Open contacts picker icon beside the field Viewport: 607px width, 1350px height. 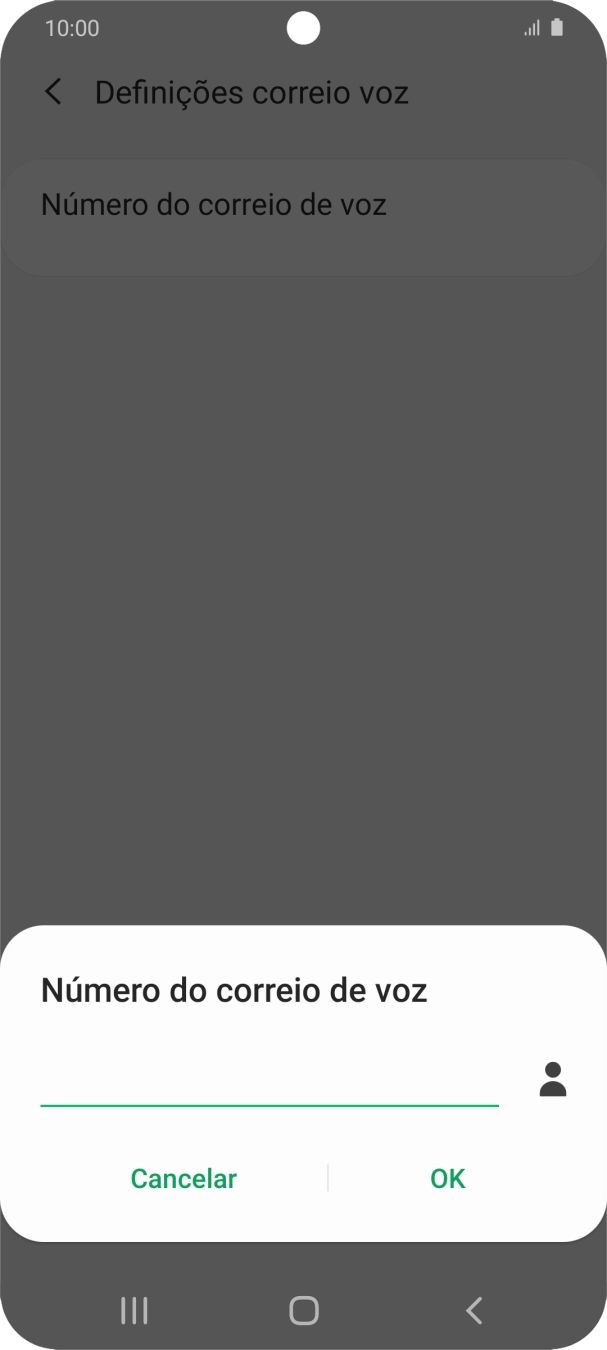pos(553,1080)
